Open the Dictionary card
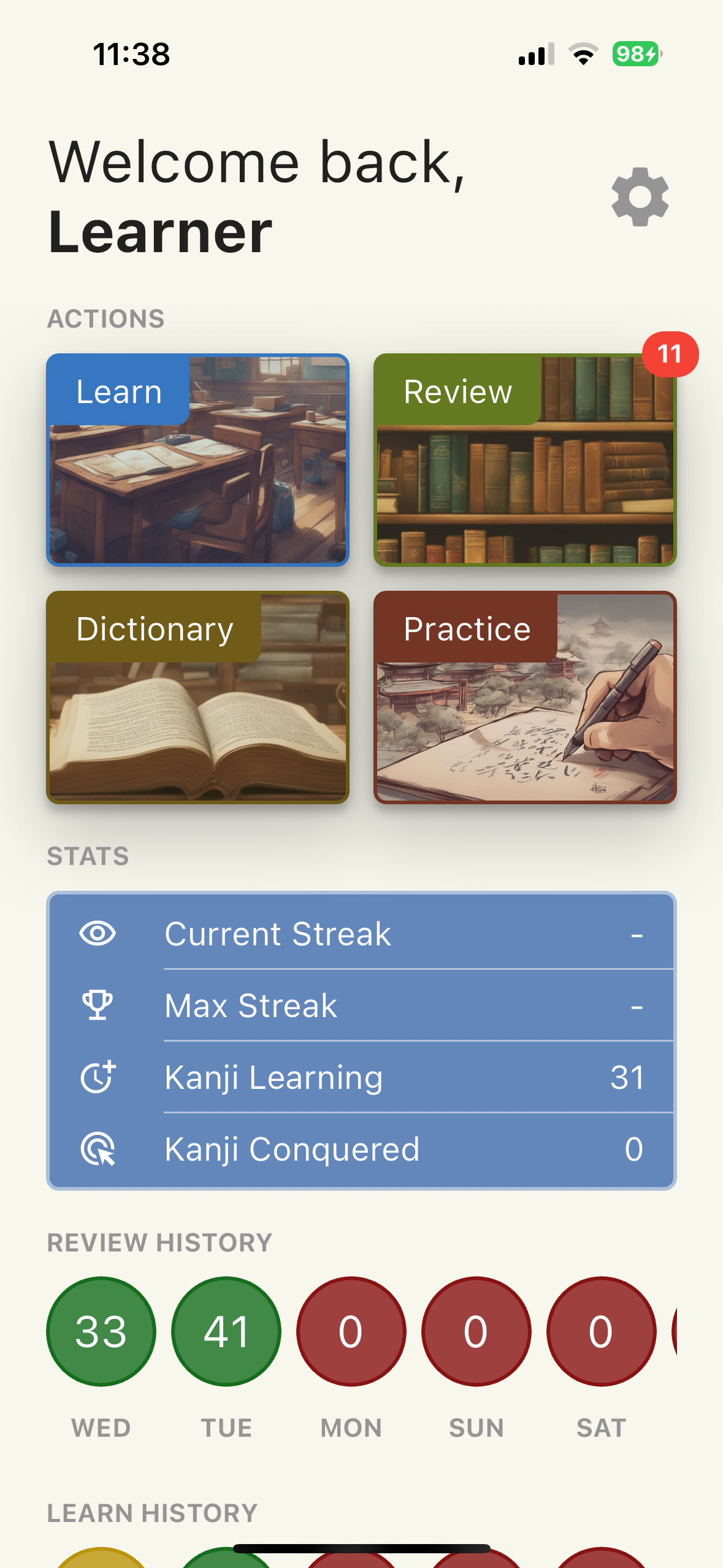 point(197,698)
